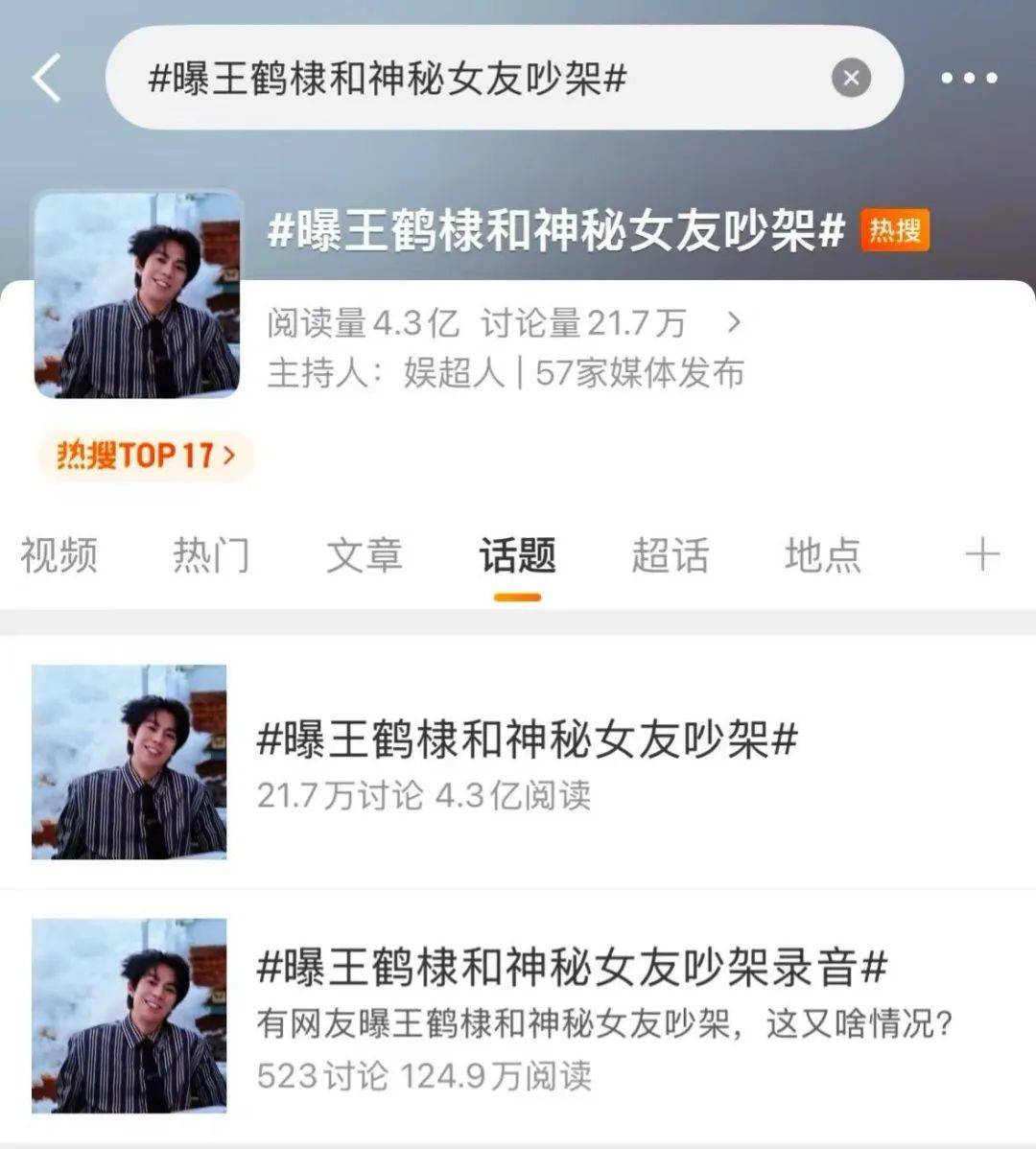Screen dimensions: 1036x1149
Task: Open the three-dot overflow menu
Action: [x=969, y=78]
